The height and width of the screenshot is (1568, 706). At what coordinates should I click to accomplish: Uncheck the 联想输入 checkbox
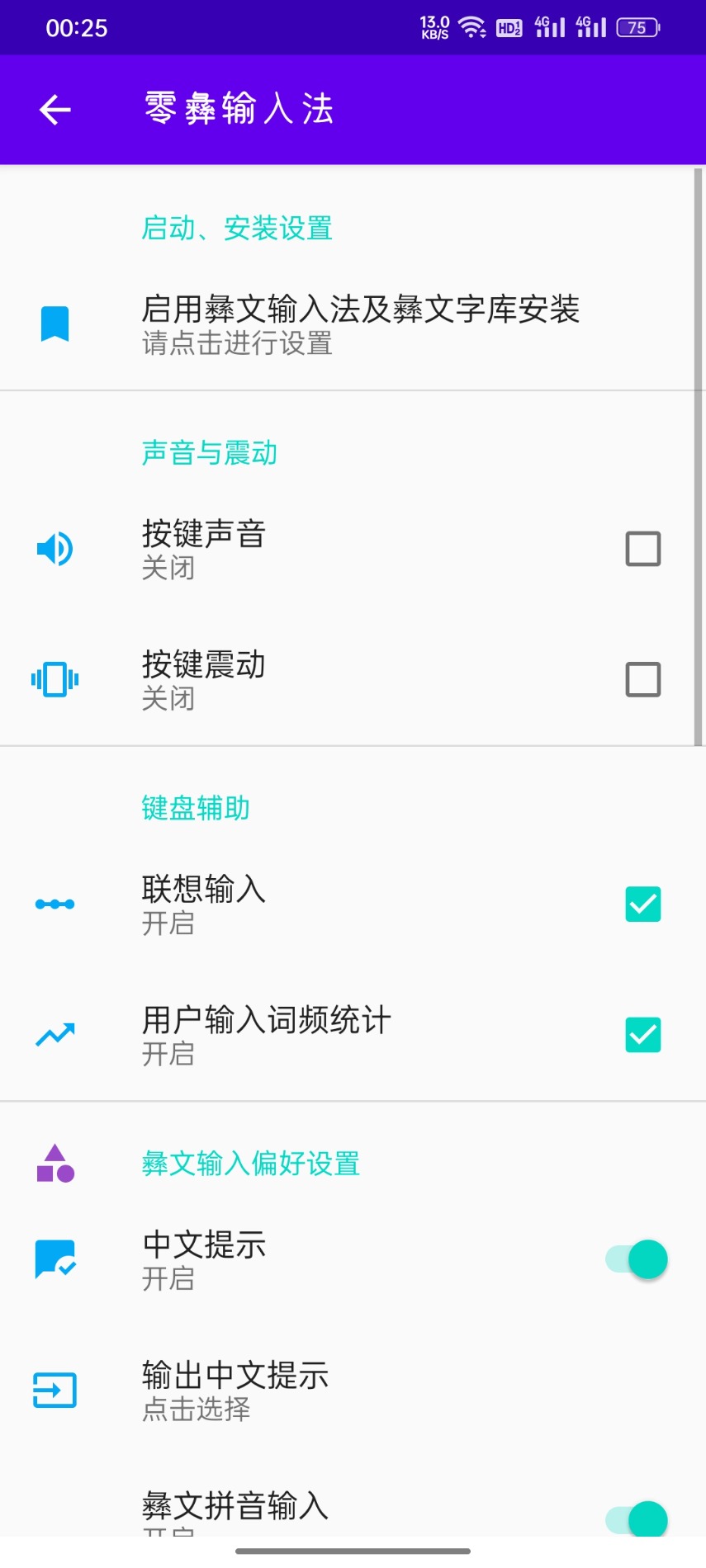(x=642, y=904)
